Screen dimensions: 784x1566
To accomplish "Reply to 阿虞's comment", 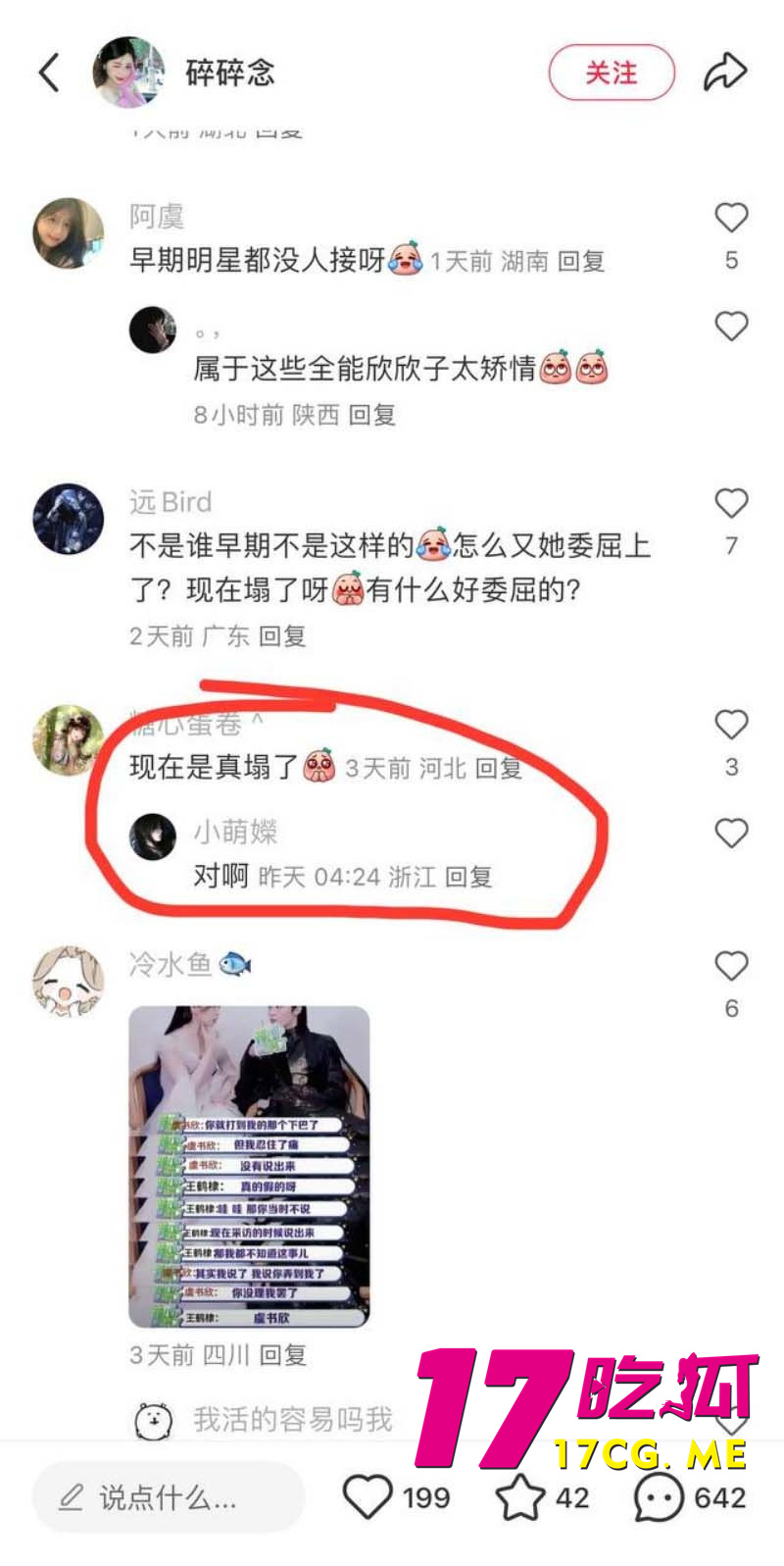I will tap(581, 261).
